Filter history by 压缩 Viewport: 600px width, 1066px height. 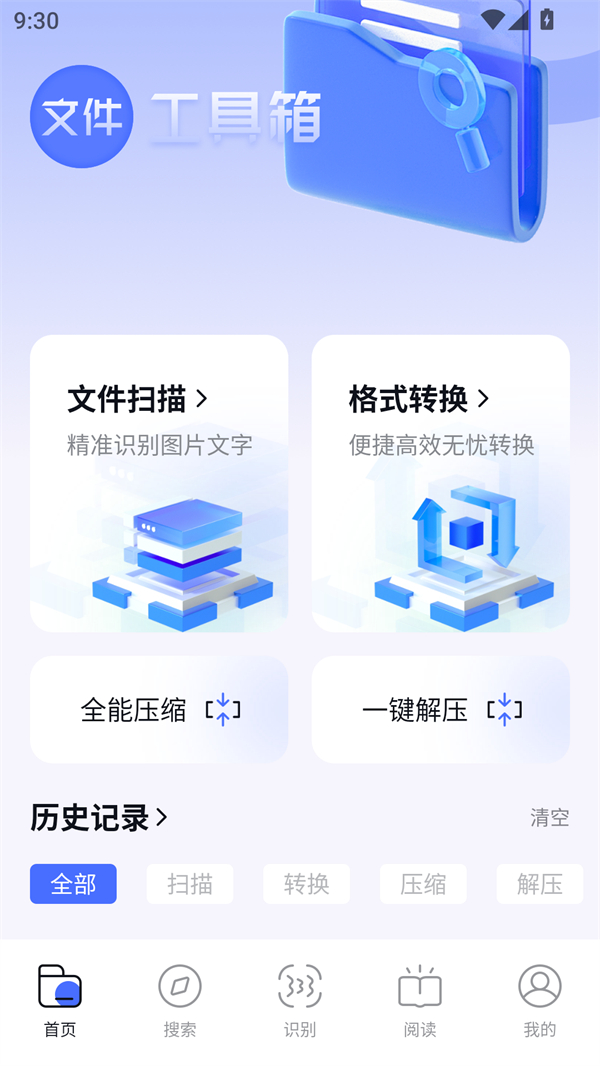coord(423,884)
